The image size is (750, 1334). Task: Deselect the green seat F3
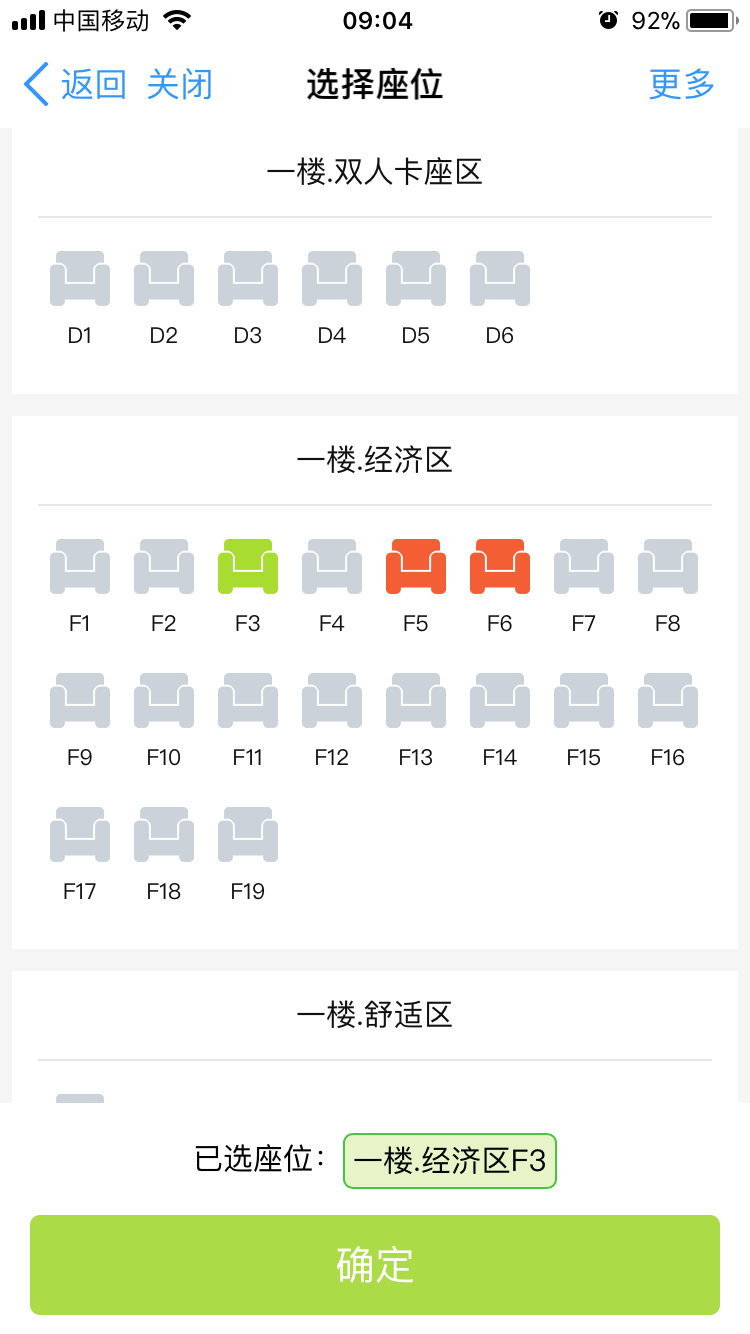pyautogui.click(x=248, y=567)
